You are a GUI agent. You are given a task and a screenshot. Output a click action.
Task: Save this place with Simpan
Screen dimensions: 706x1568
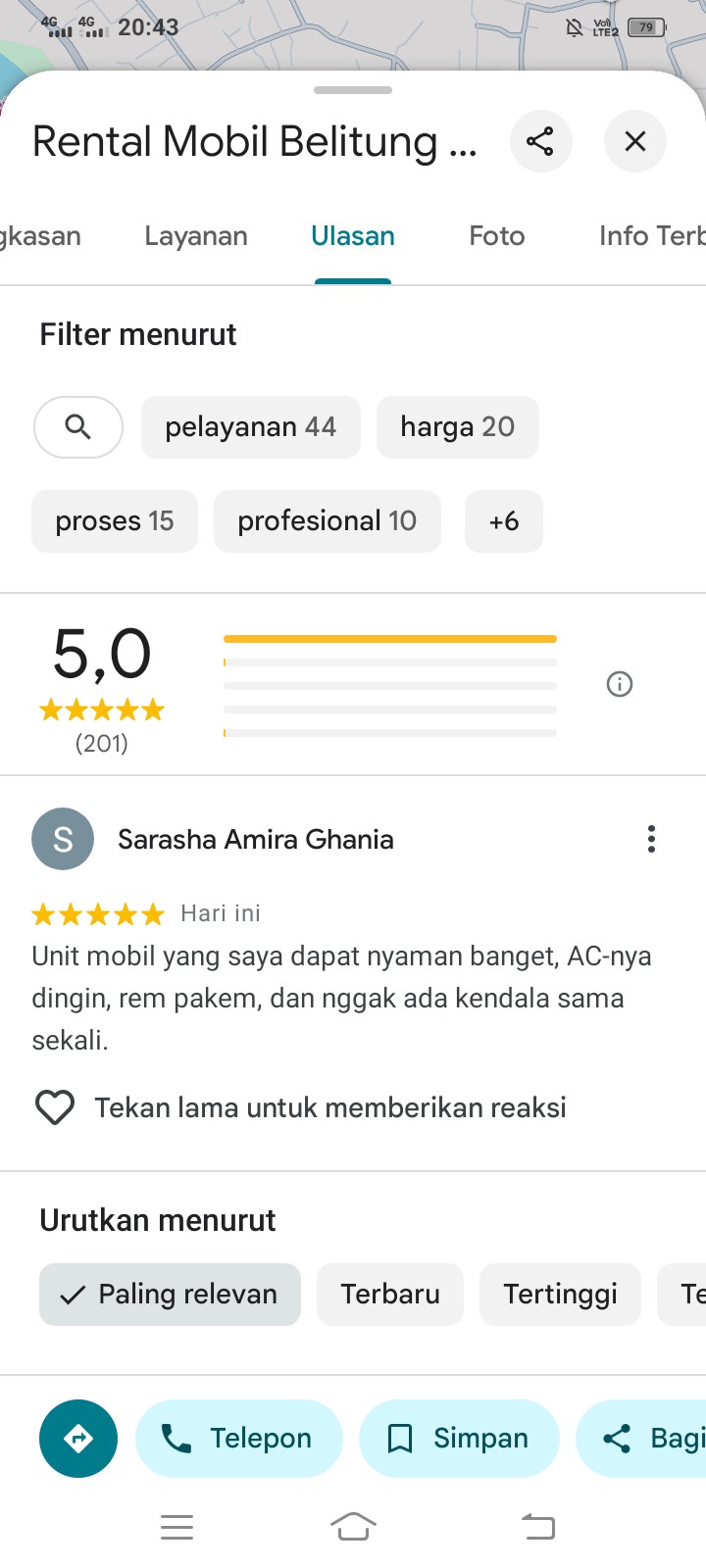coord(459,1439)
